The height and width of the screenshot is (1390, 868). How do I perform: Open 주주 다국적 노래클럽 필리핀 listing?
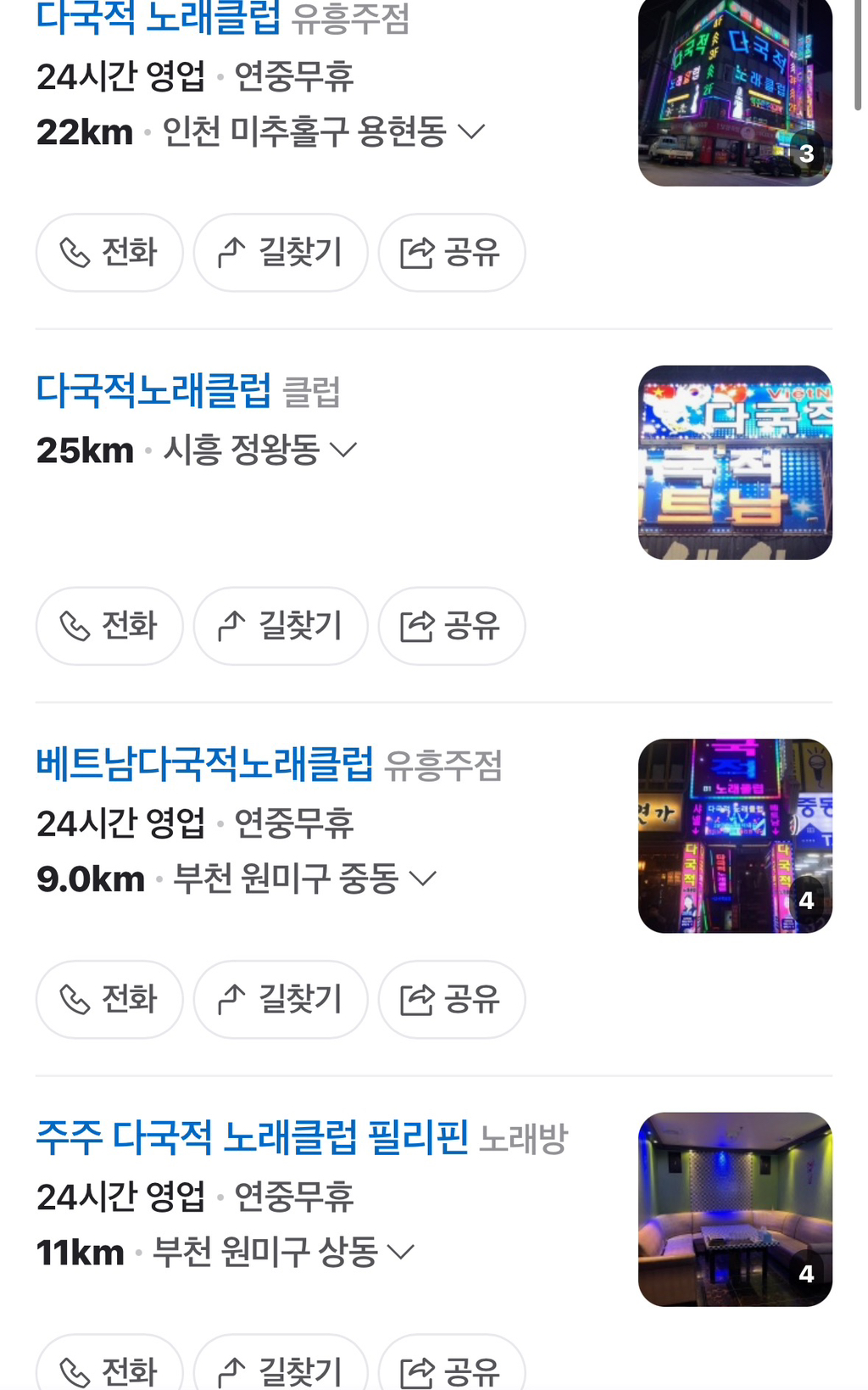click(252, 1137)
